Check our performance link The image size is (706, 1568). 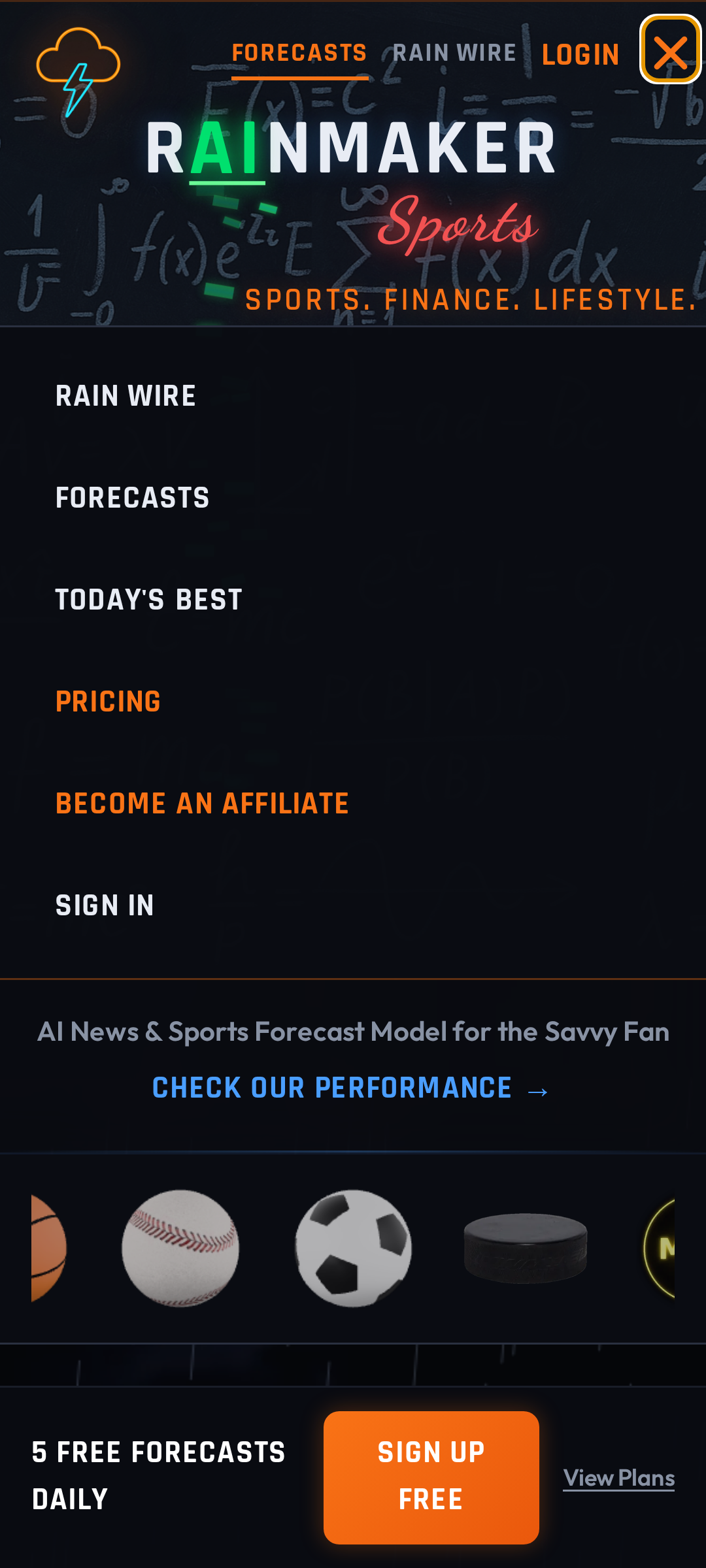350,1088
